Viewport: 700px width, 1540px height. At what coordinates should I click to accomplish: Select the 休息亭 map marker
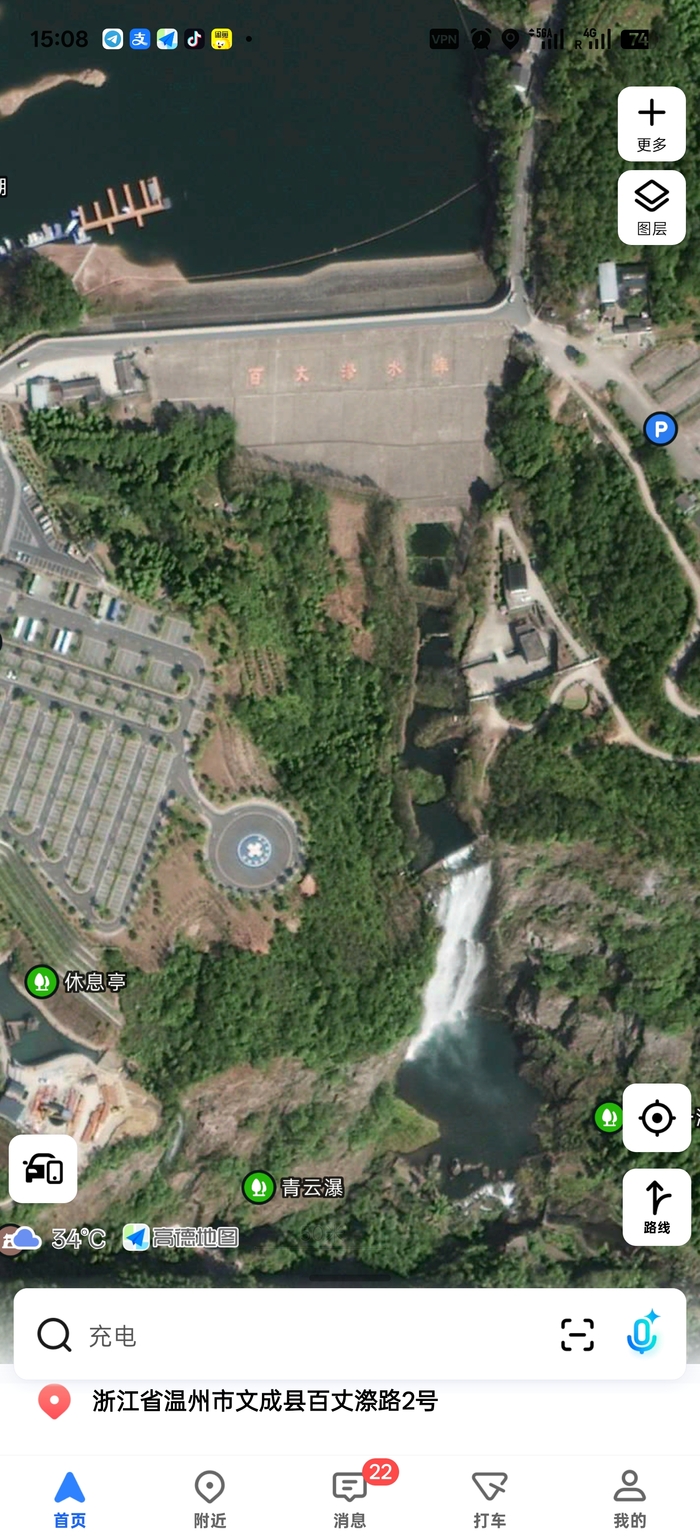tap(42, 981)
